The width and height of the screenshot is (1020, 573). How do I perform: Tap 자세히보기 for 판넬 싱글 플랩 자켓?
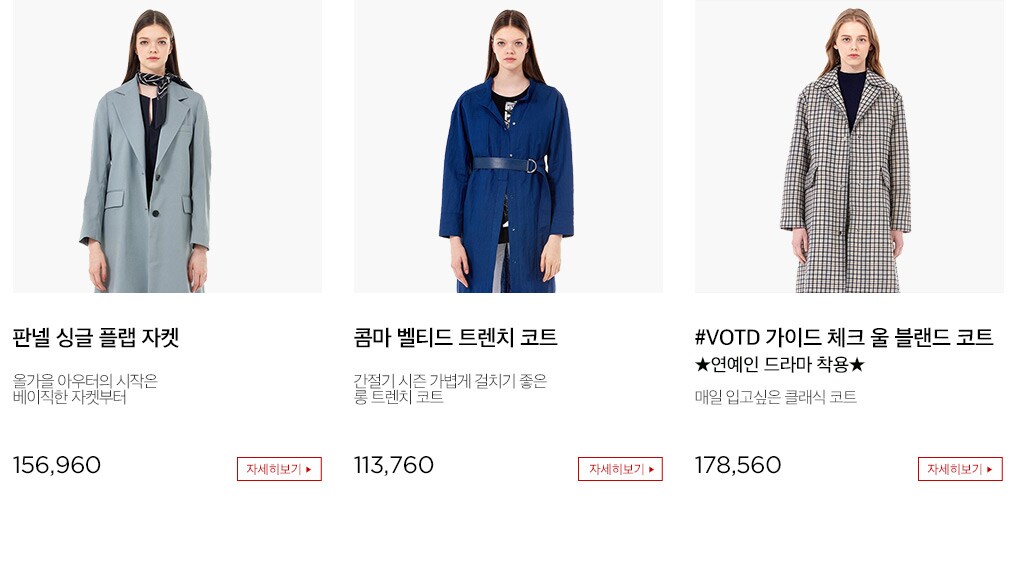279,469
